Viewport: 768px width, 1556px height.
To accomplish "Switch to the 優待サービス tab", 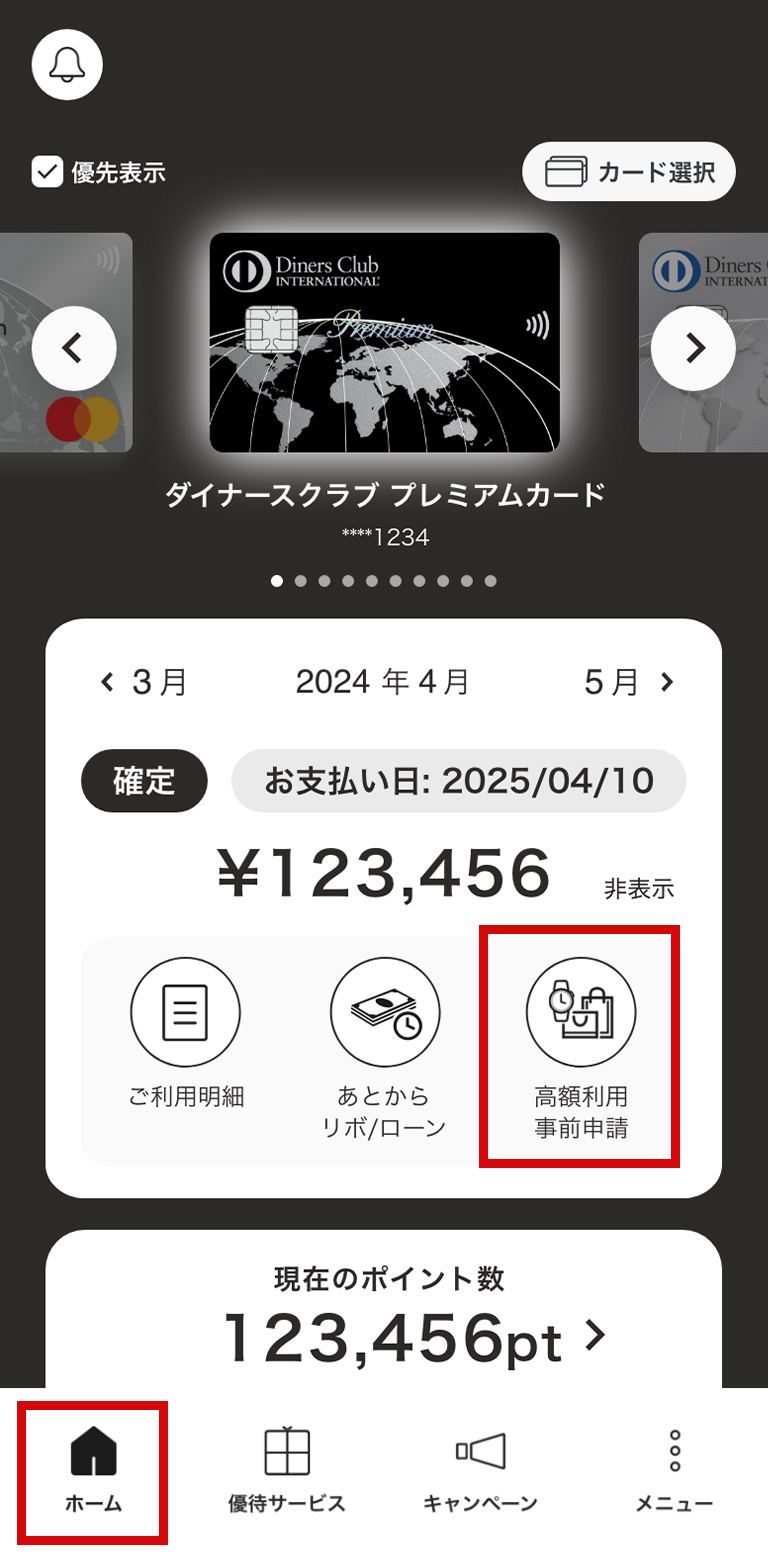I will 287,1470.
